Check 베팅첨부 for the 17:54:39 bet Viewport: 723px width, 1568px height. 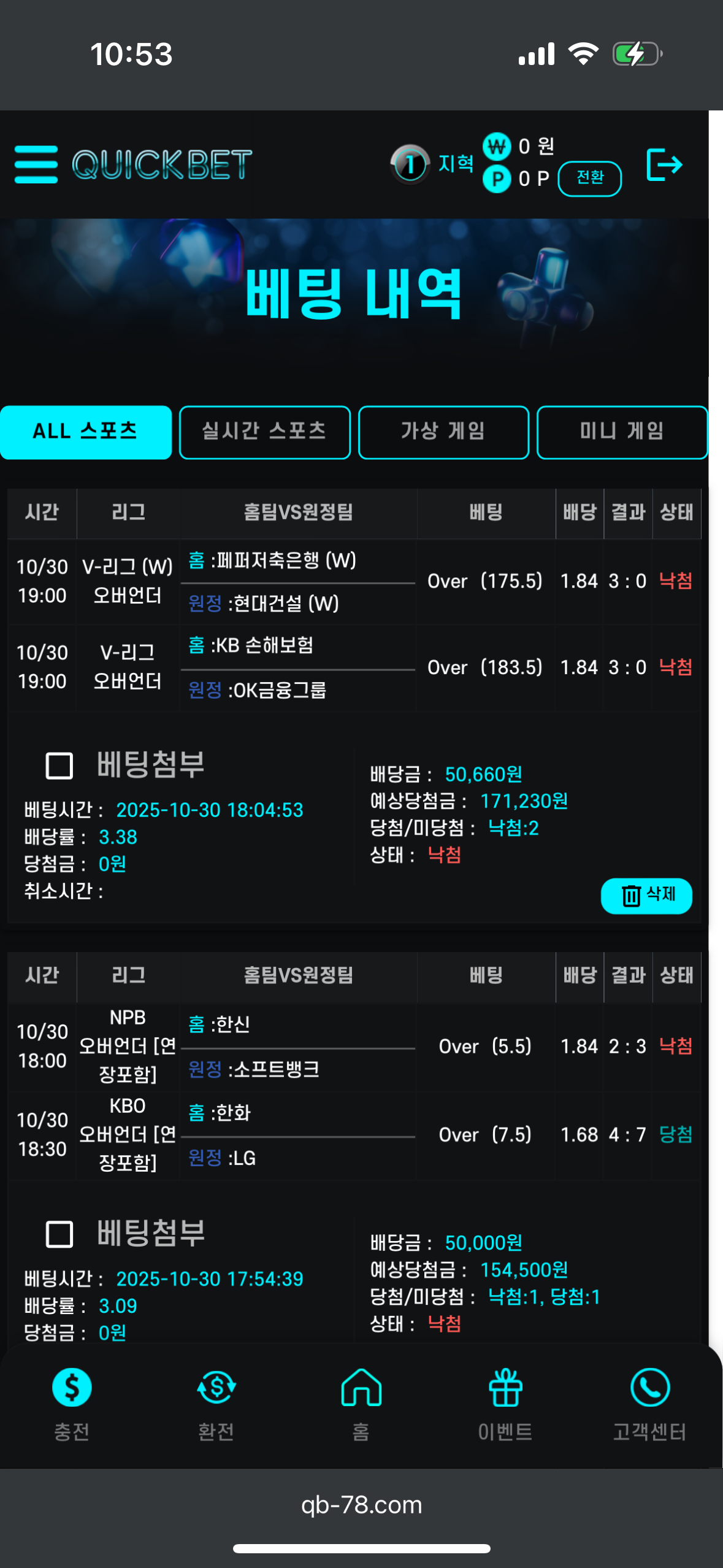point(59,1234)
